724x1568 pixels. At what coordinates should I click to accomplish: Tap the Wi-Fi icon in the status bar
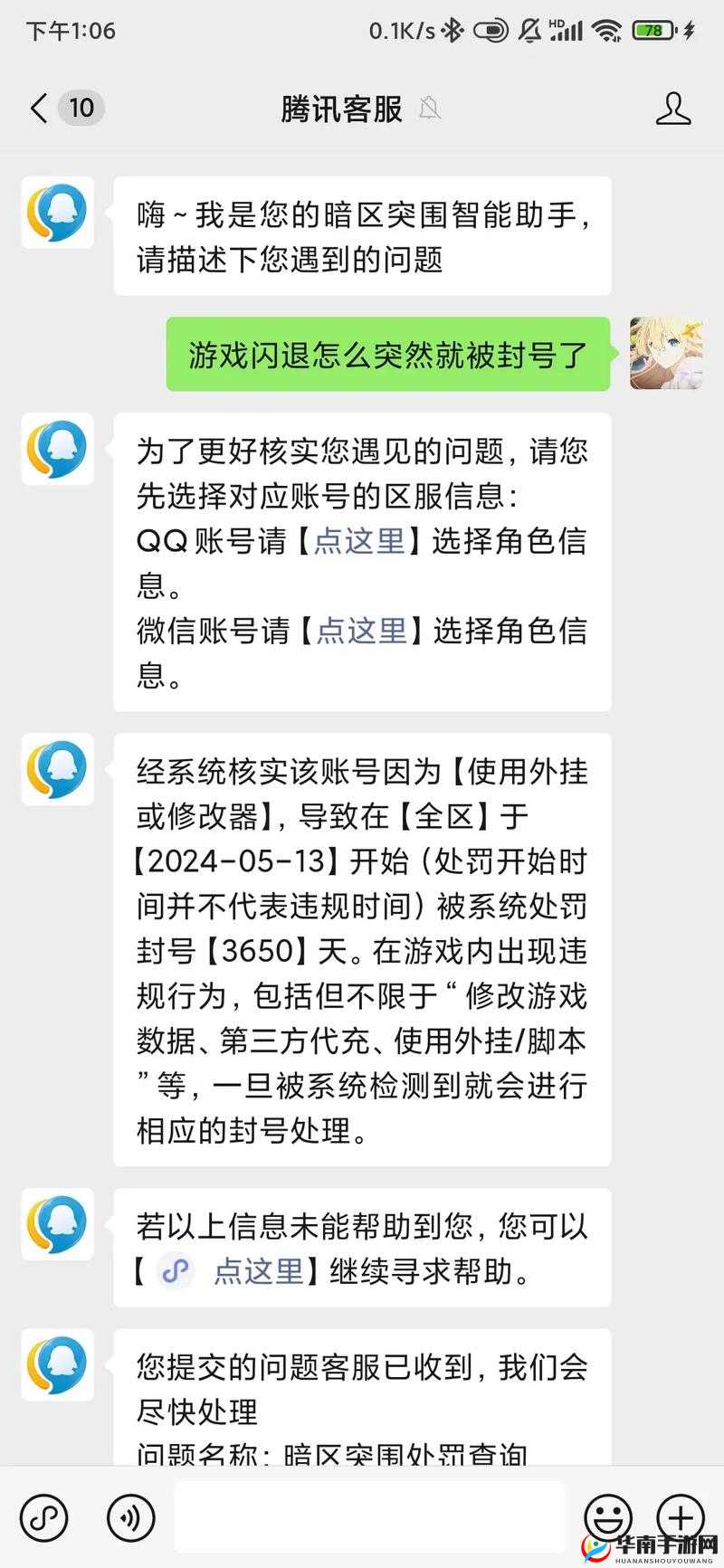point(607,27)
